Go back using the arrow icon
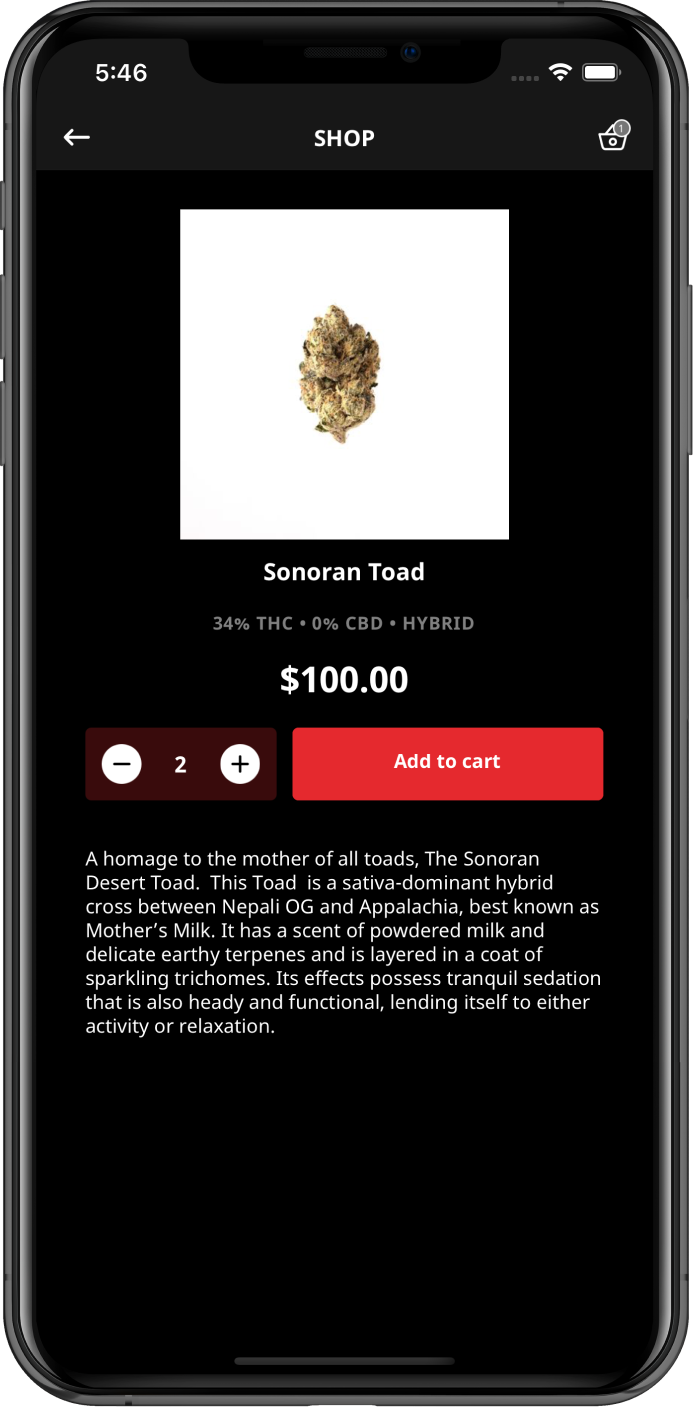This screenshot has height=1408, width=693. click(77, 138)
